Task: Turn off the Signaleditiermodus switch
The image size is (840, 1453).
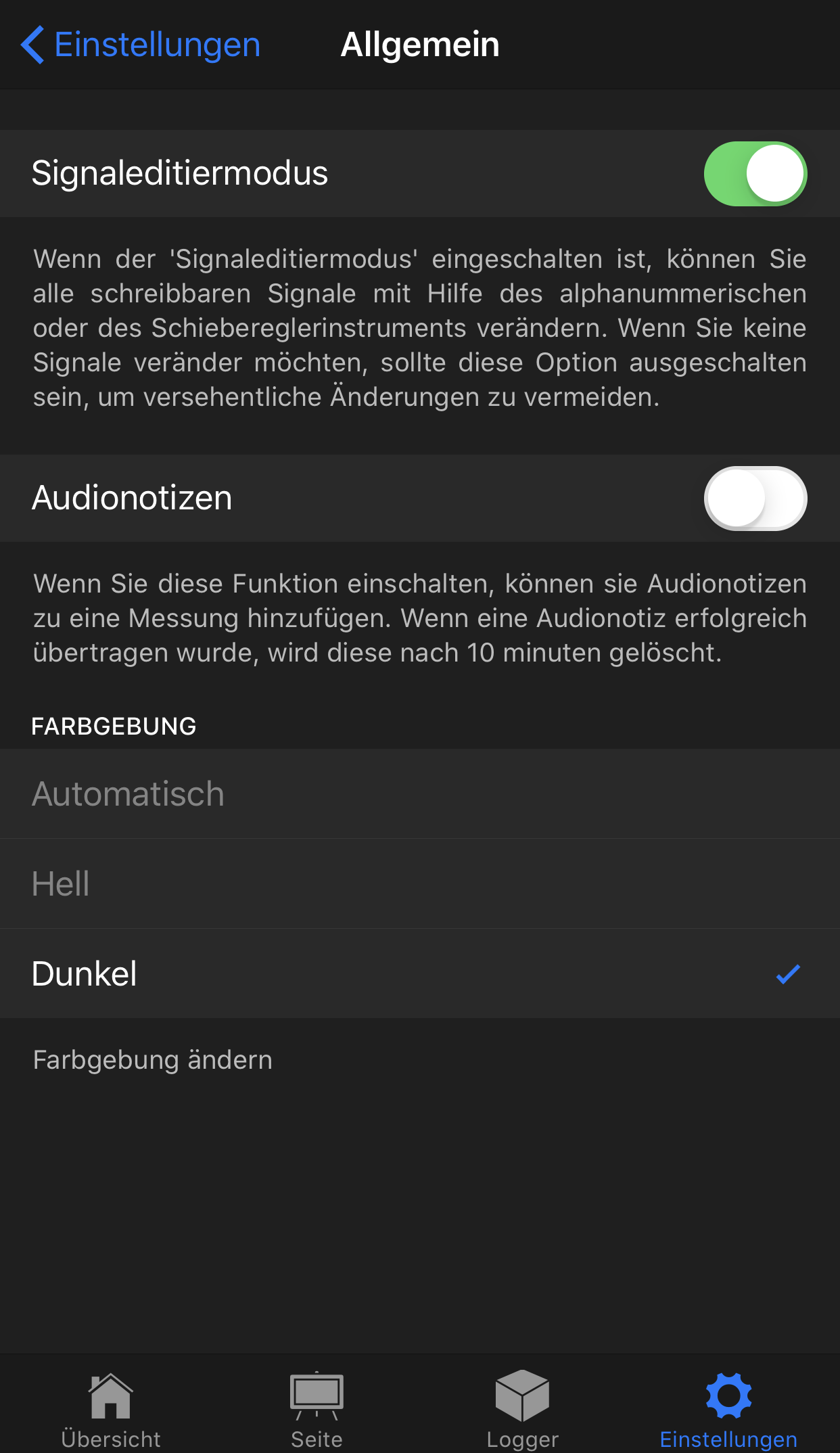Action: 755,174
